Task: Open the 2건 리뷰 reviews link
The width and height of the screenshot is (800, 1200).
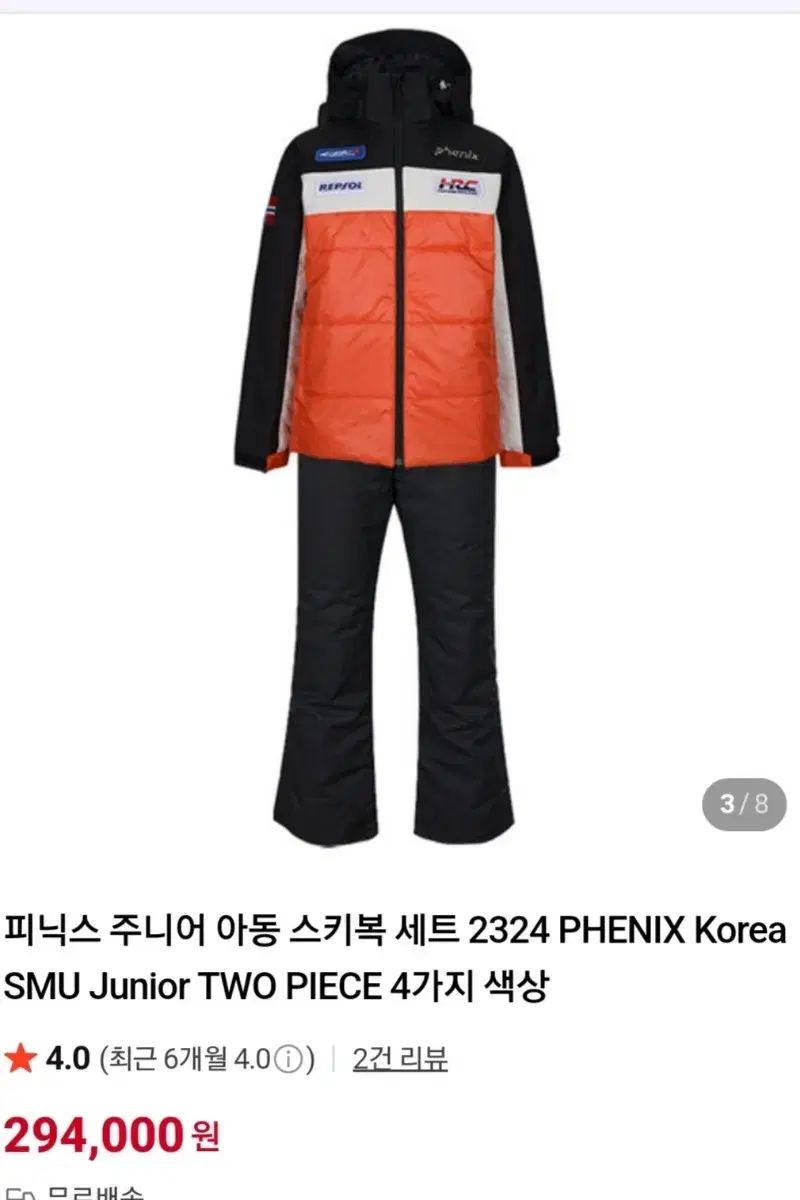Action: [x=400, y=1059]
